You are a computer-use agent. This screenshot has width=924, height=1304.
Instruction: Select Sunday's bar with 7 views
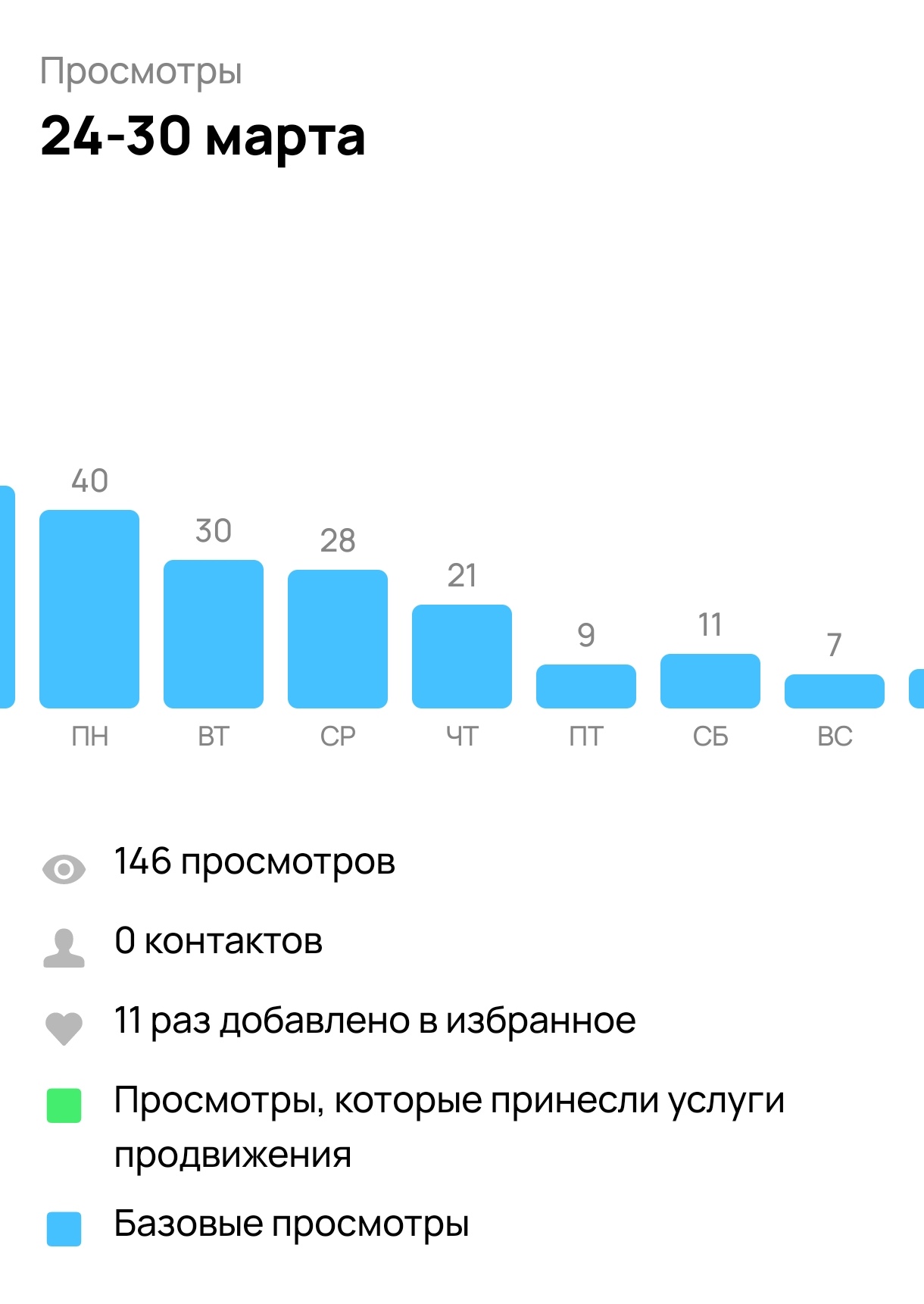click(x=835, y=691)
